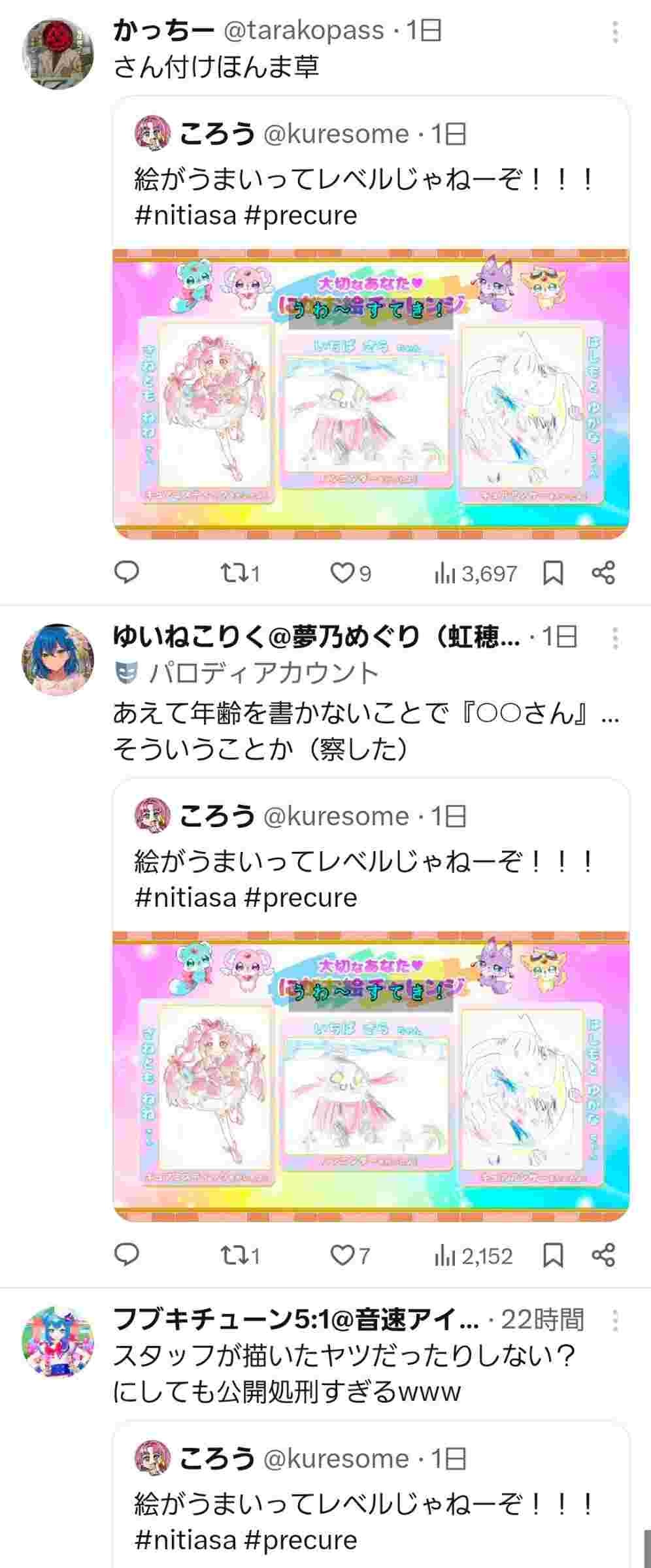This screenshot has width=651, height=1568.
Task: View analytics showing 3,697 views
Action: pos(475,574)
